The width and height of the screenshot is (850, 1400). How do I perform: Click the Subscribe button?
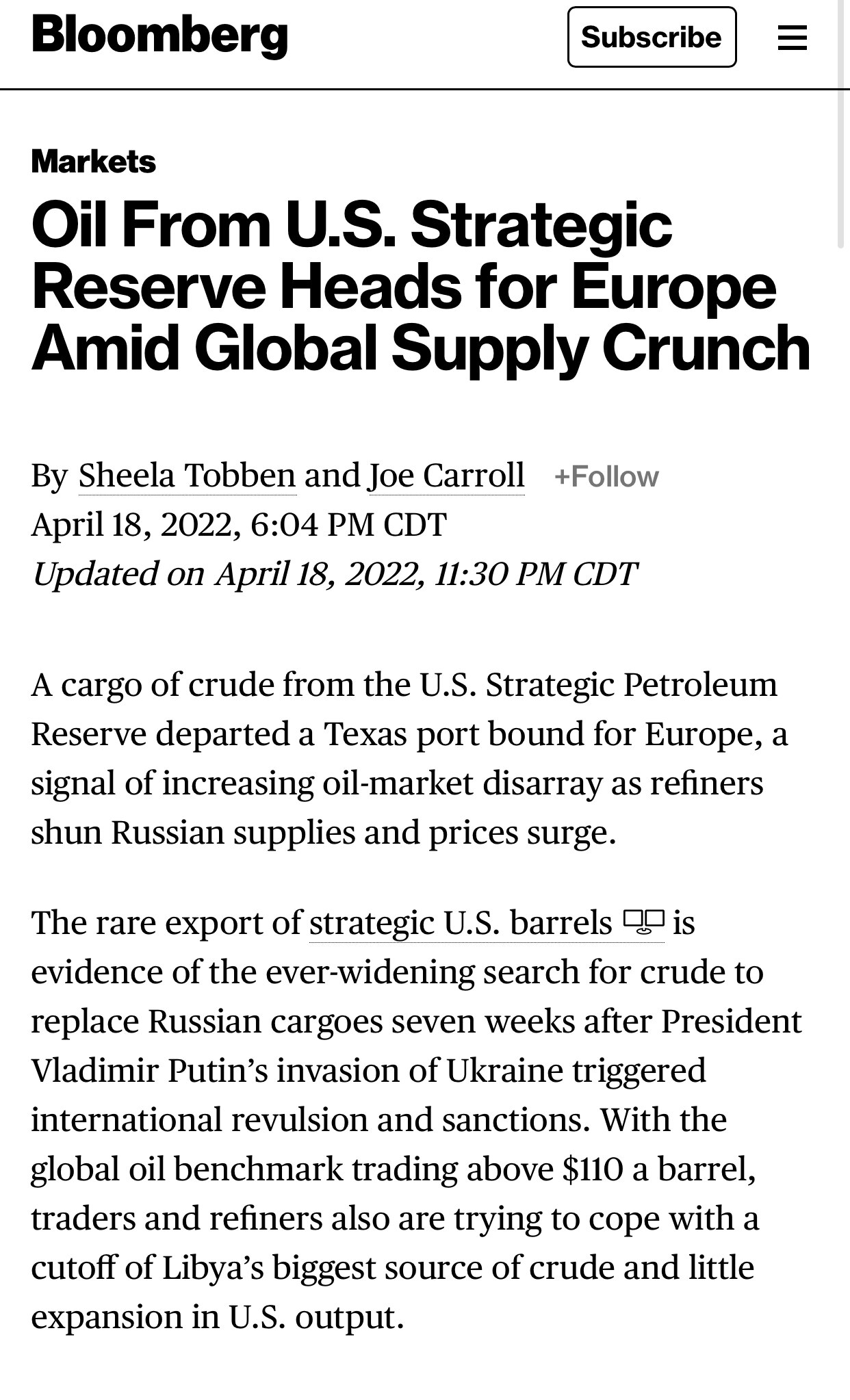pos(652,37)
